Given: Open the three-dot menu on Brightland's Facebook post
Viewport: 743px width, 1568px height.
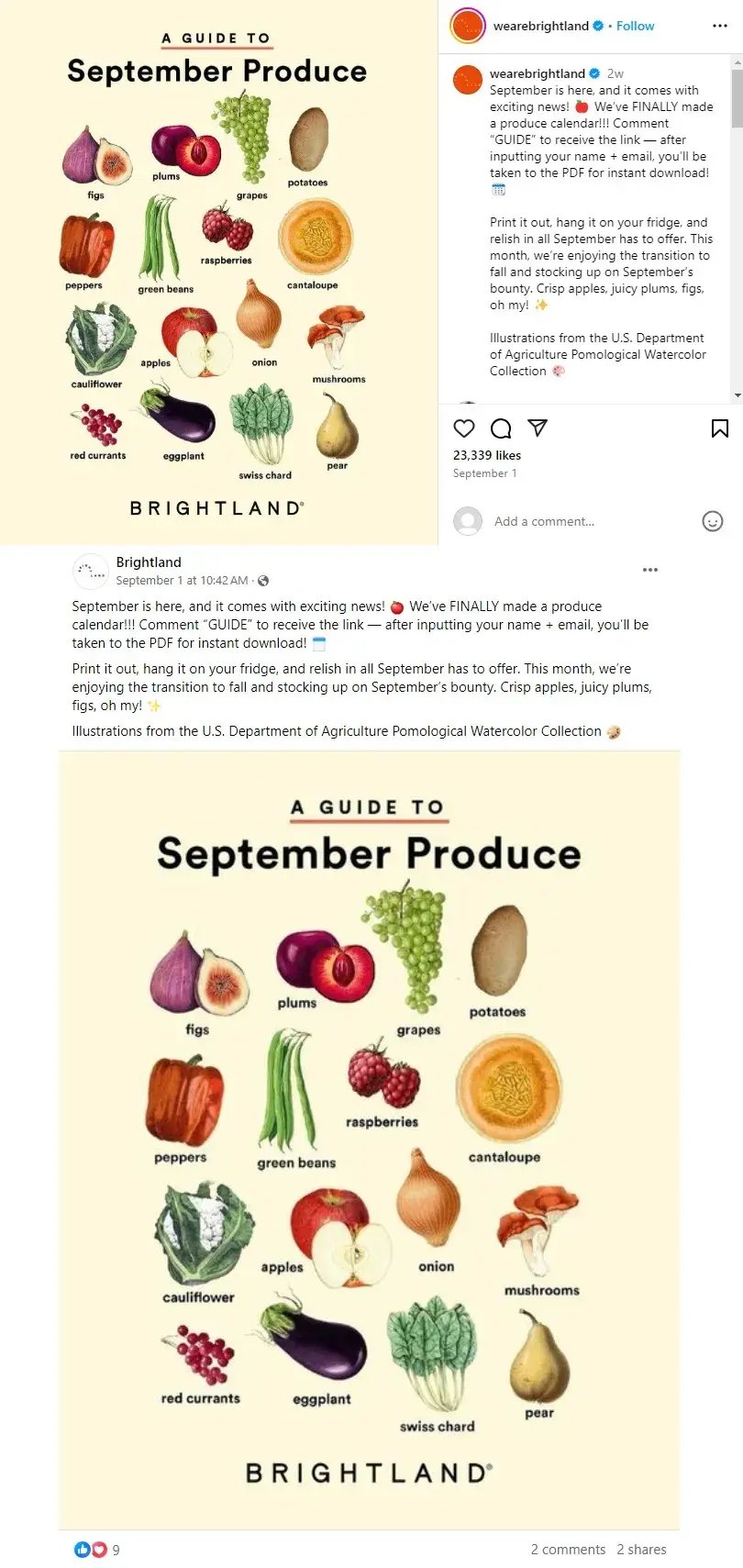Looking at the screenshot, I should point(650,570).
